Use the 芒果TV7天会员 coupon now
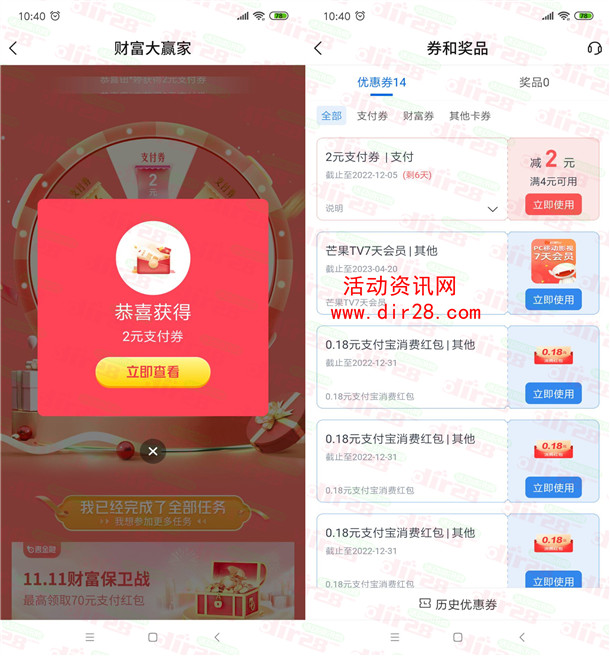Screen dimensions: 610x656 553,299
